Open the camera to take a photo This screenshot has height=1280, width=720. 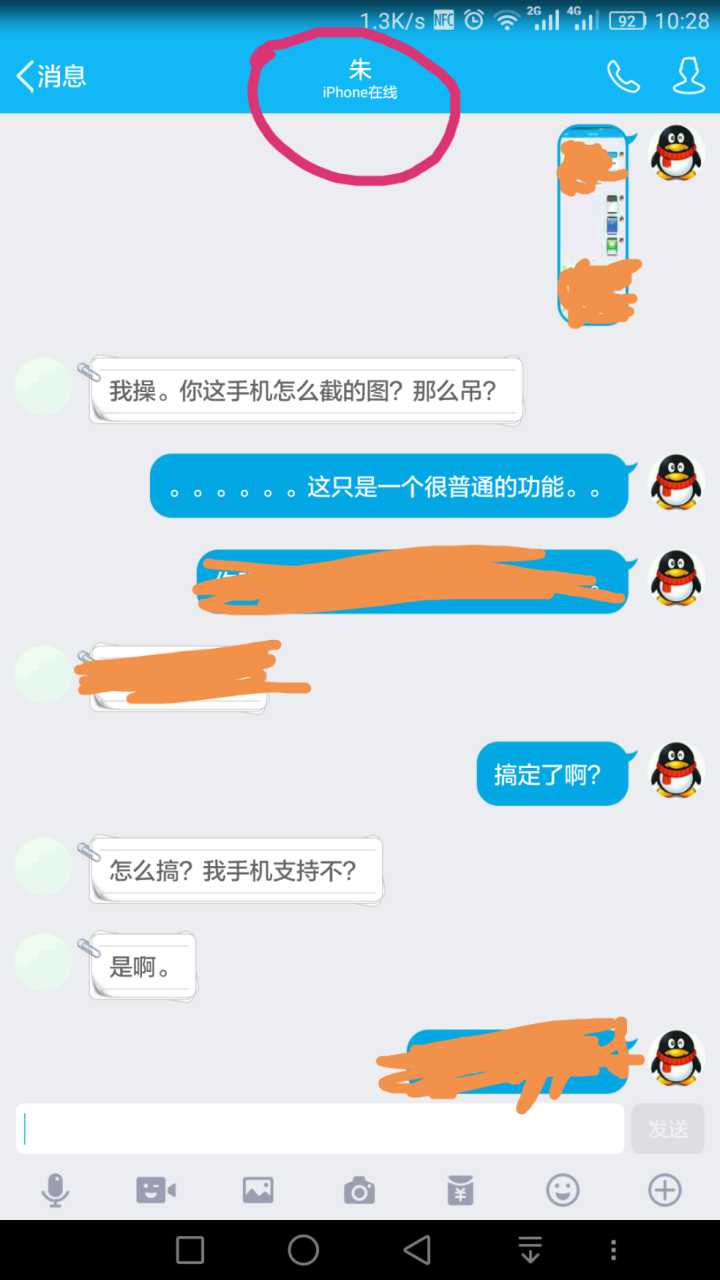coord(359,1190)
